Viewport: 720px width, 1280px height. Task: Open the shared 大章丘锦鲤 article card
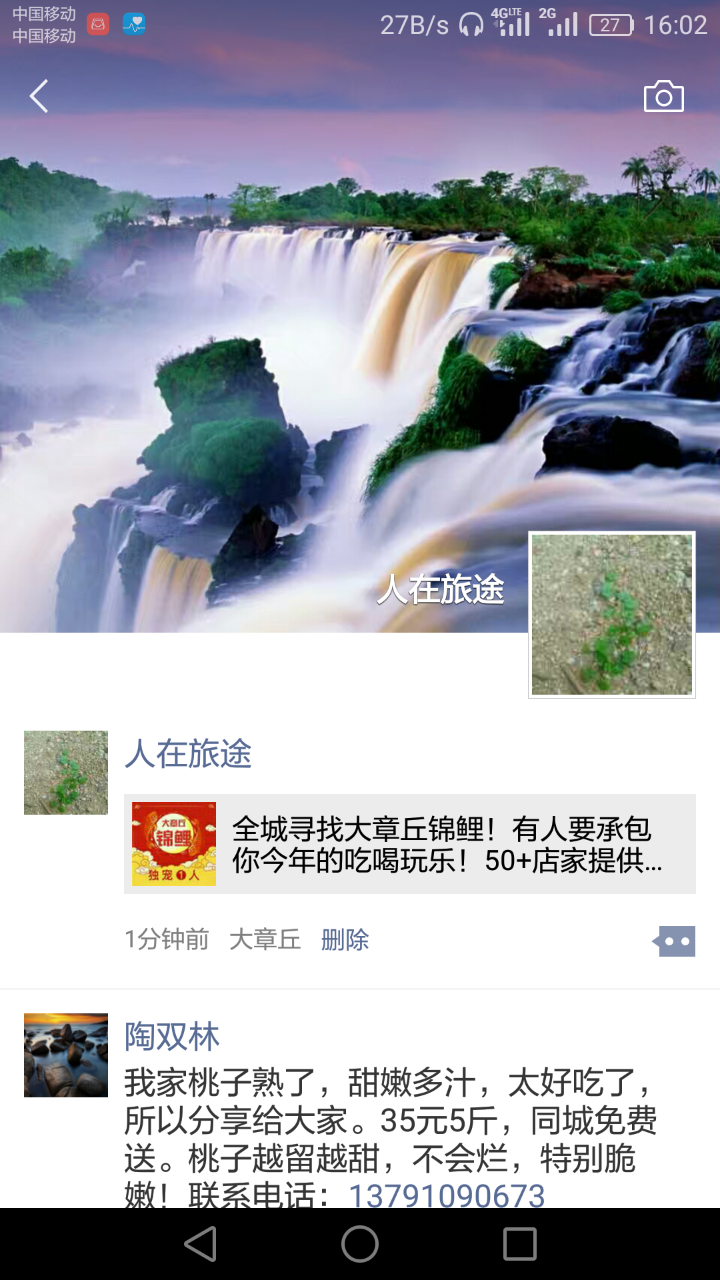tap(410, 844)
